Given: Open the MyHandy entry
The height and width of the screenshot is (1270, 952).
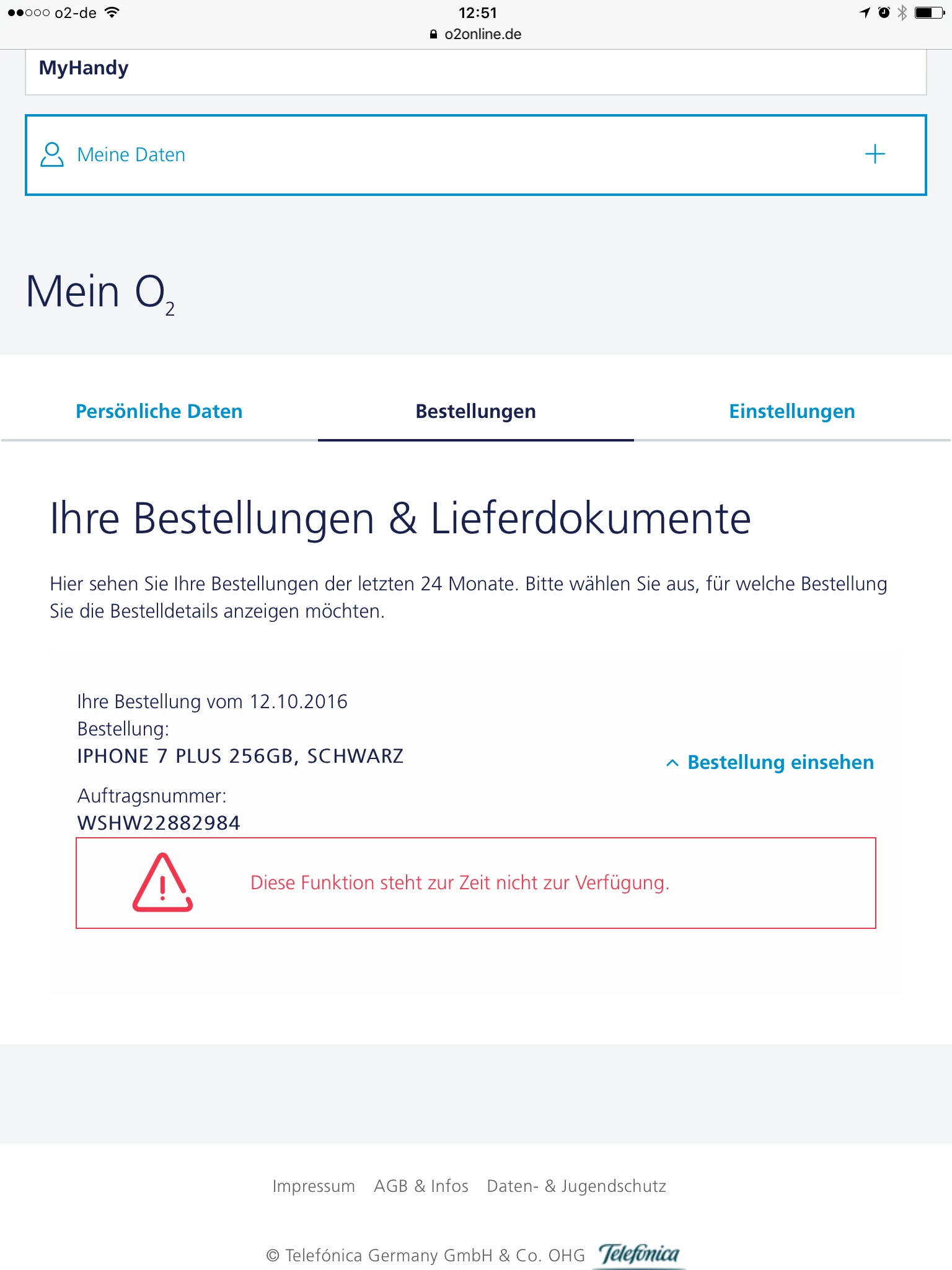Looking at the screenshot, I should (x=84, y=68).
